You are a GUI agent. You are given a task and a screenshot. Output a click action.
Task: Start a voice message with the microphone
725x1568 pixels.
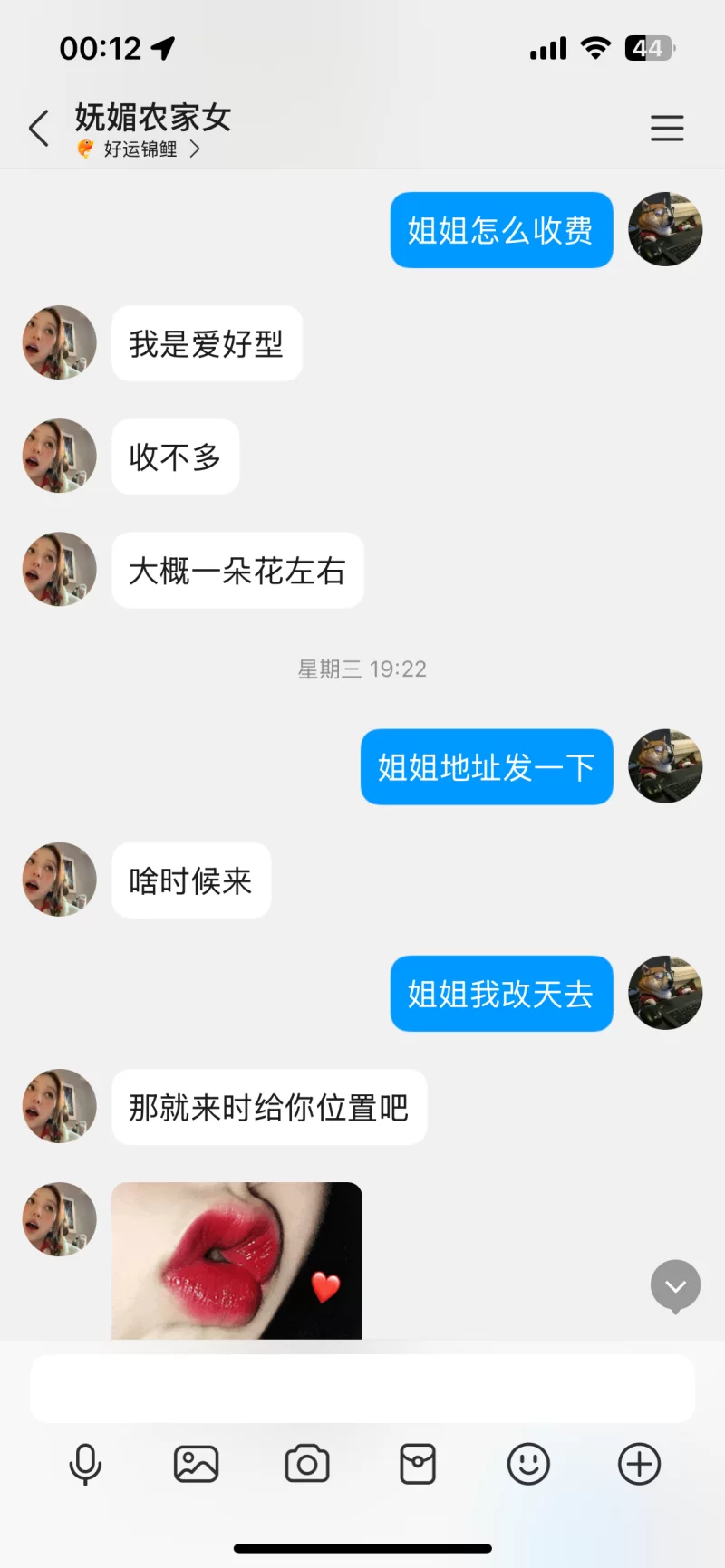click(85, 1464)
